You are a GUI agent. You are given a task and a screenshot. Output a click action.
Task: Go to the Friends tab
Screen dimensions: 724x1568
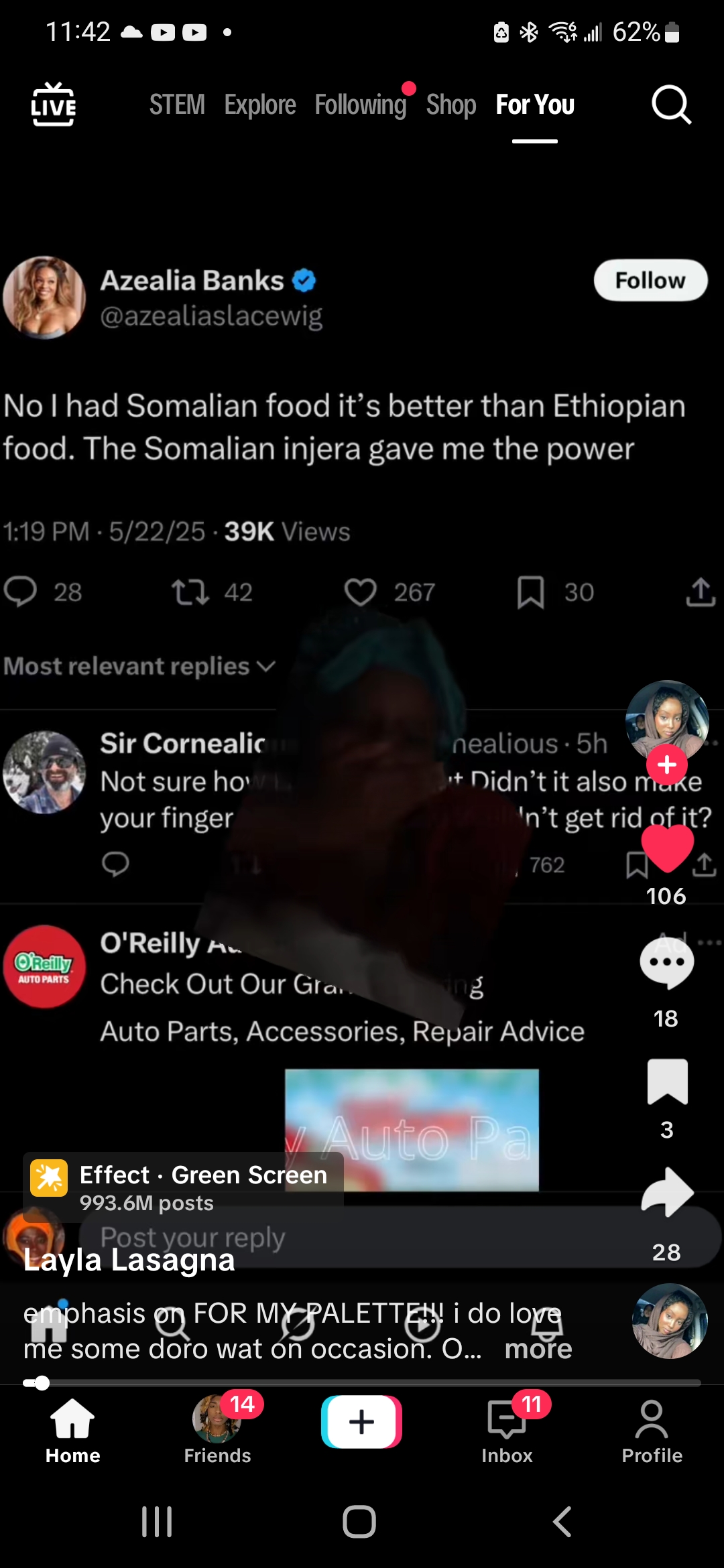point(217,1430)
